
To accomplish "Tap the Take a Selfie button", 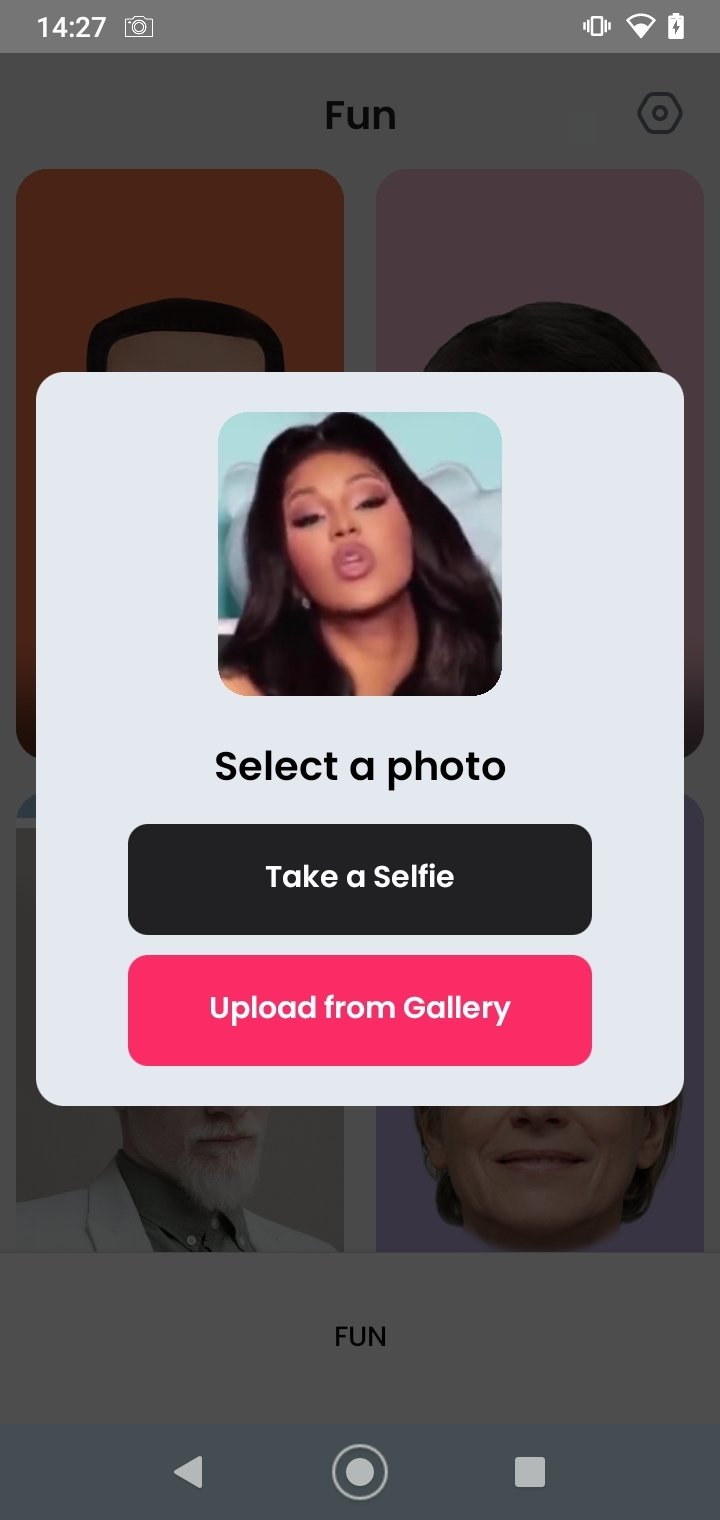I will pos(360,878).
